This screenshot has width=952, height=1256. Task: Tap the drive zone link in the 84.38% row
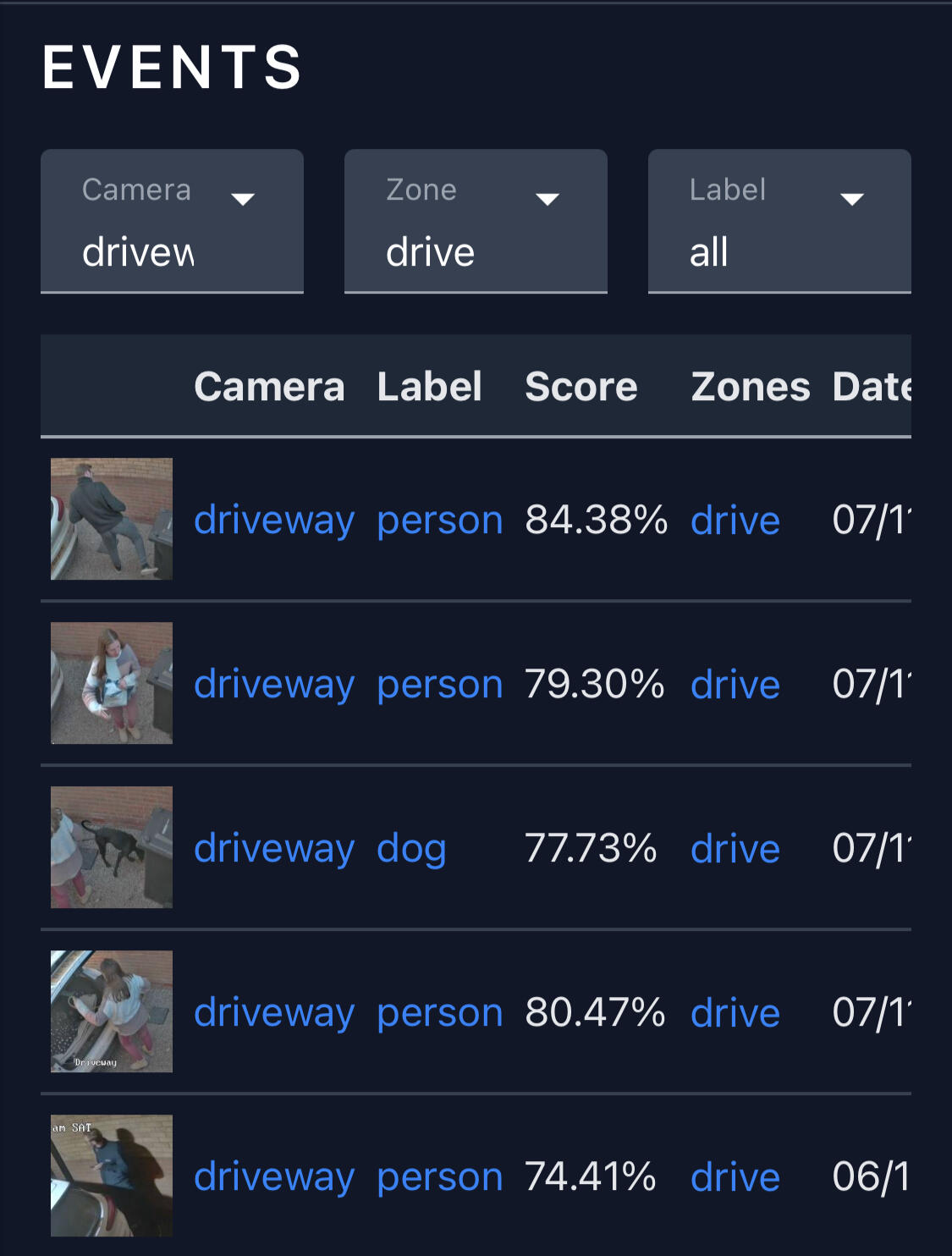click(735, 520)
